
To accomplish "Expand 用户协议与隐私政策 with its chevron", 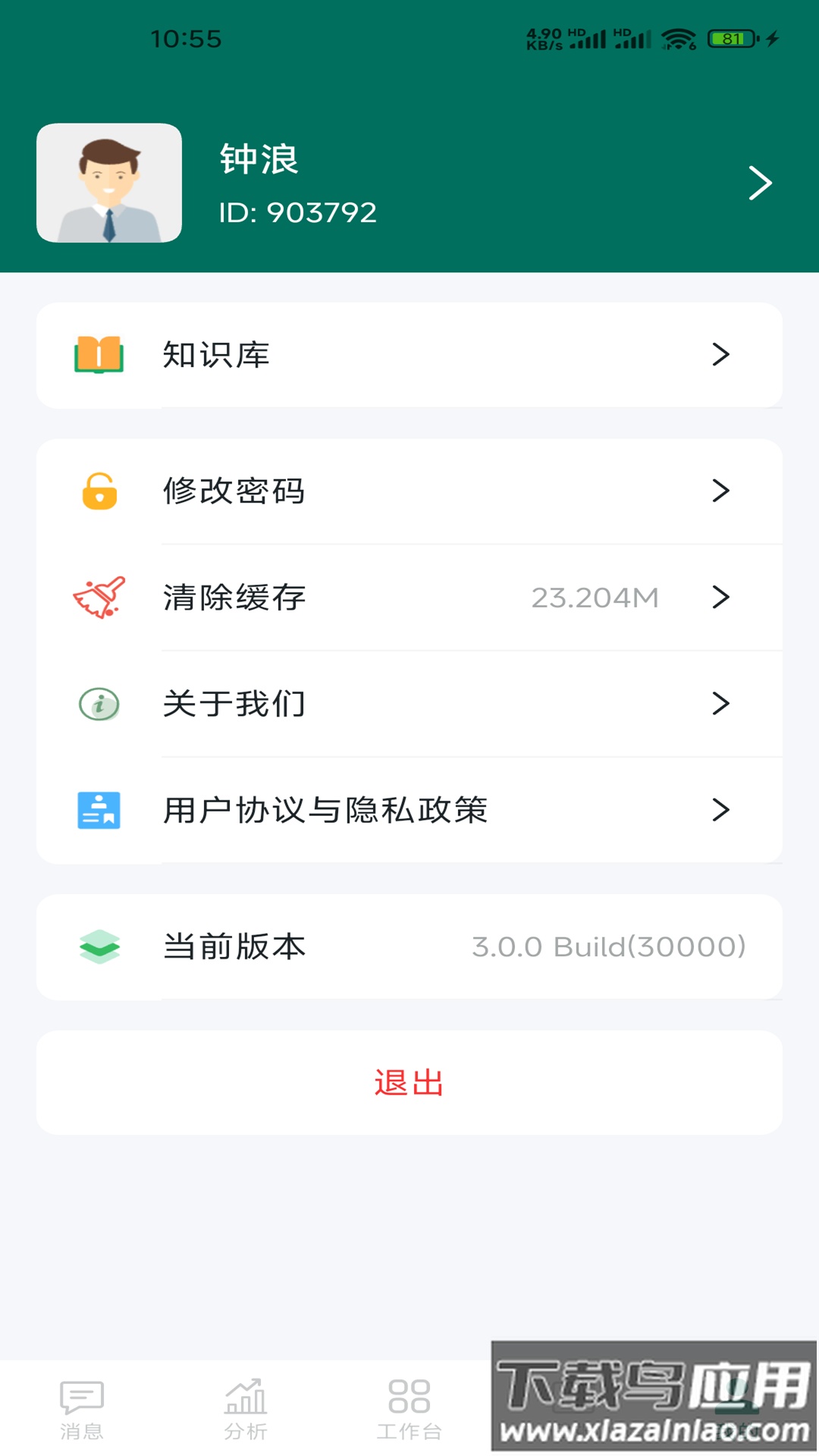I will tap(722, 810).
